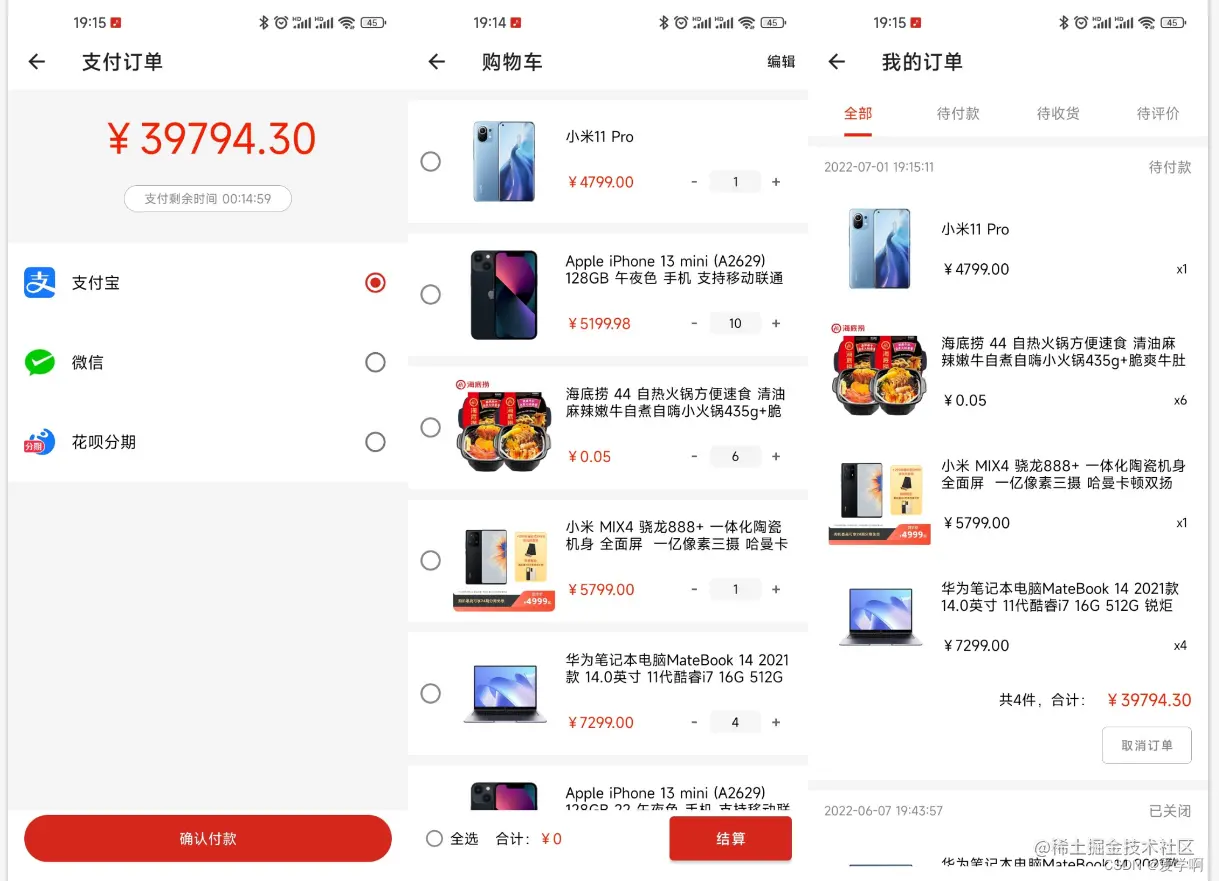Switch to the 待付款 tab

coord(958,114)
